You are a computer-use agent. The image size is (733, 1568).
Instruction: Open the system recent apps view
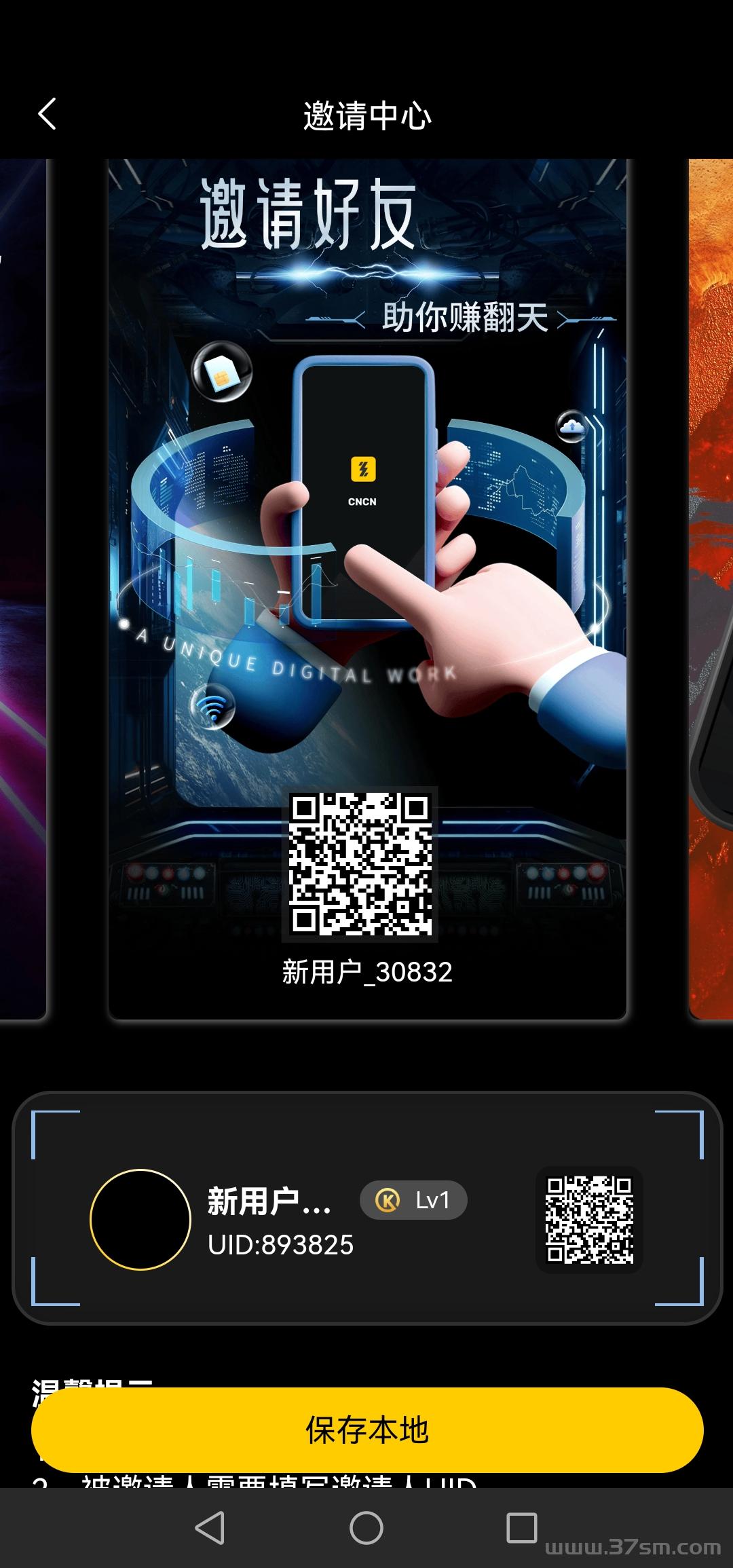[521, 1529]
